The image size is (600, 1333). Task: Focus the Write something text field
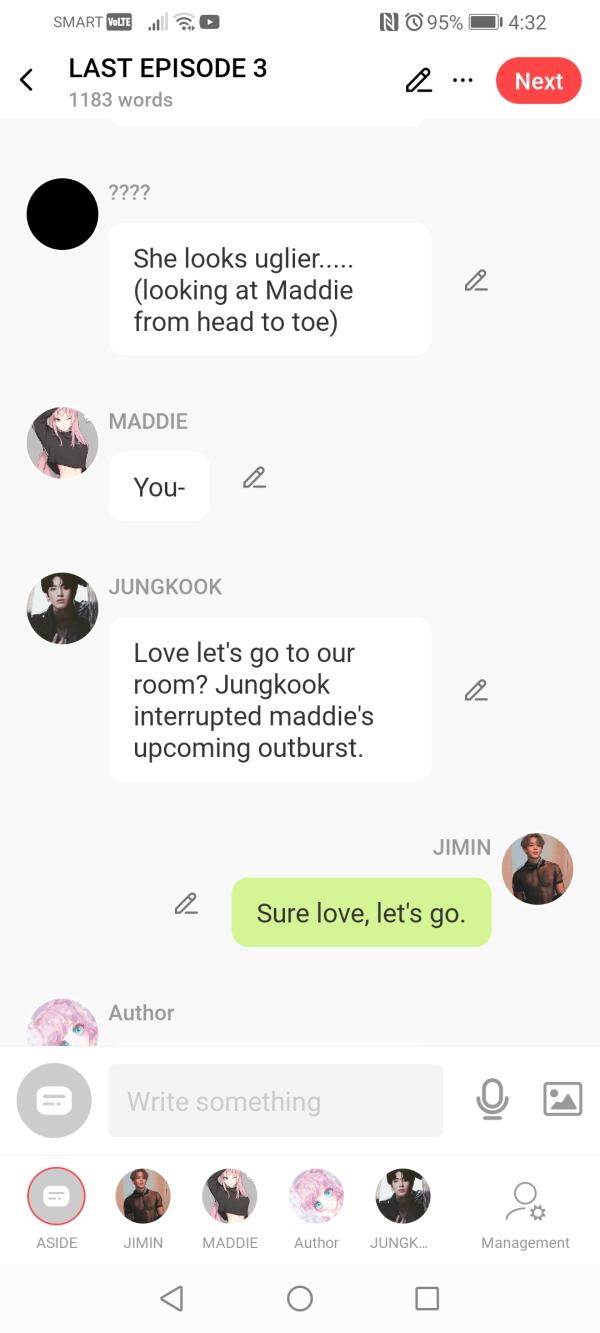275,1101
